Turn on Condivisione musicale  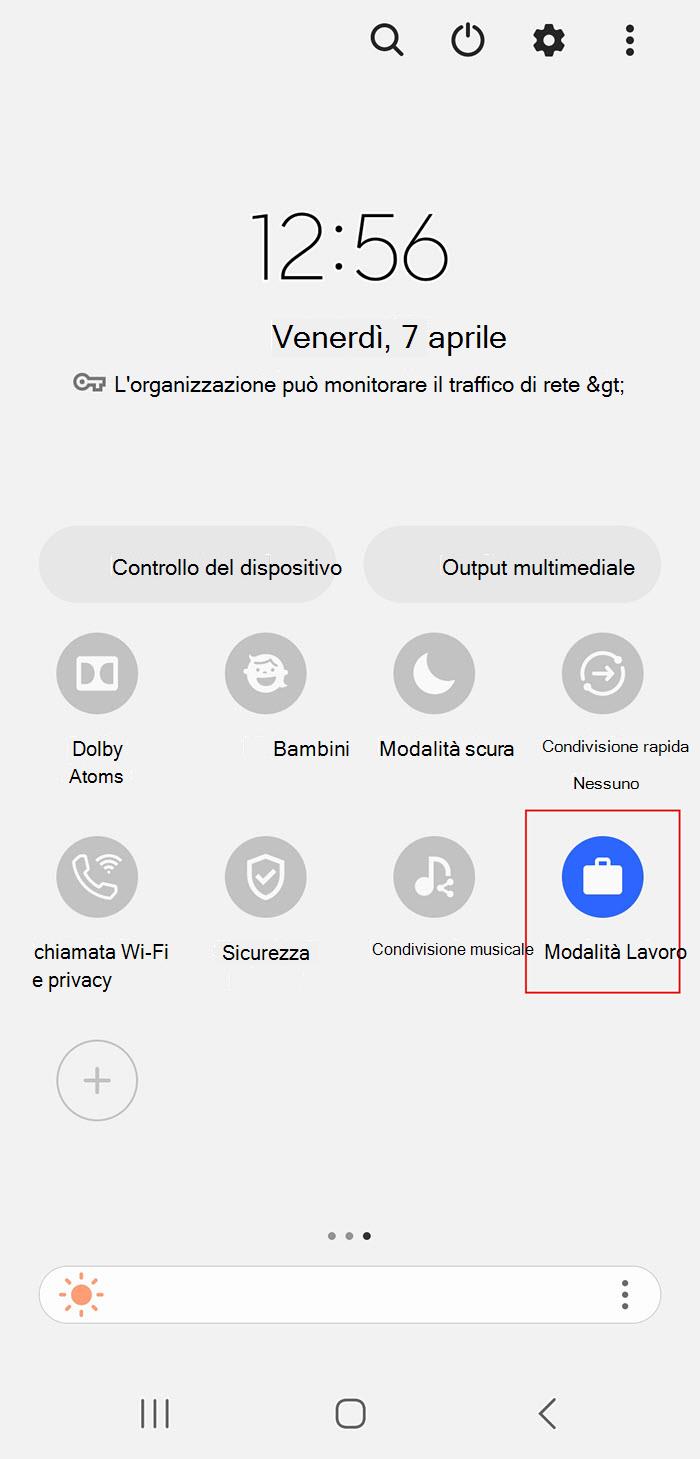[x=434, y=877]
